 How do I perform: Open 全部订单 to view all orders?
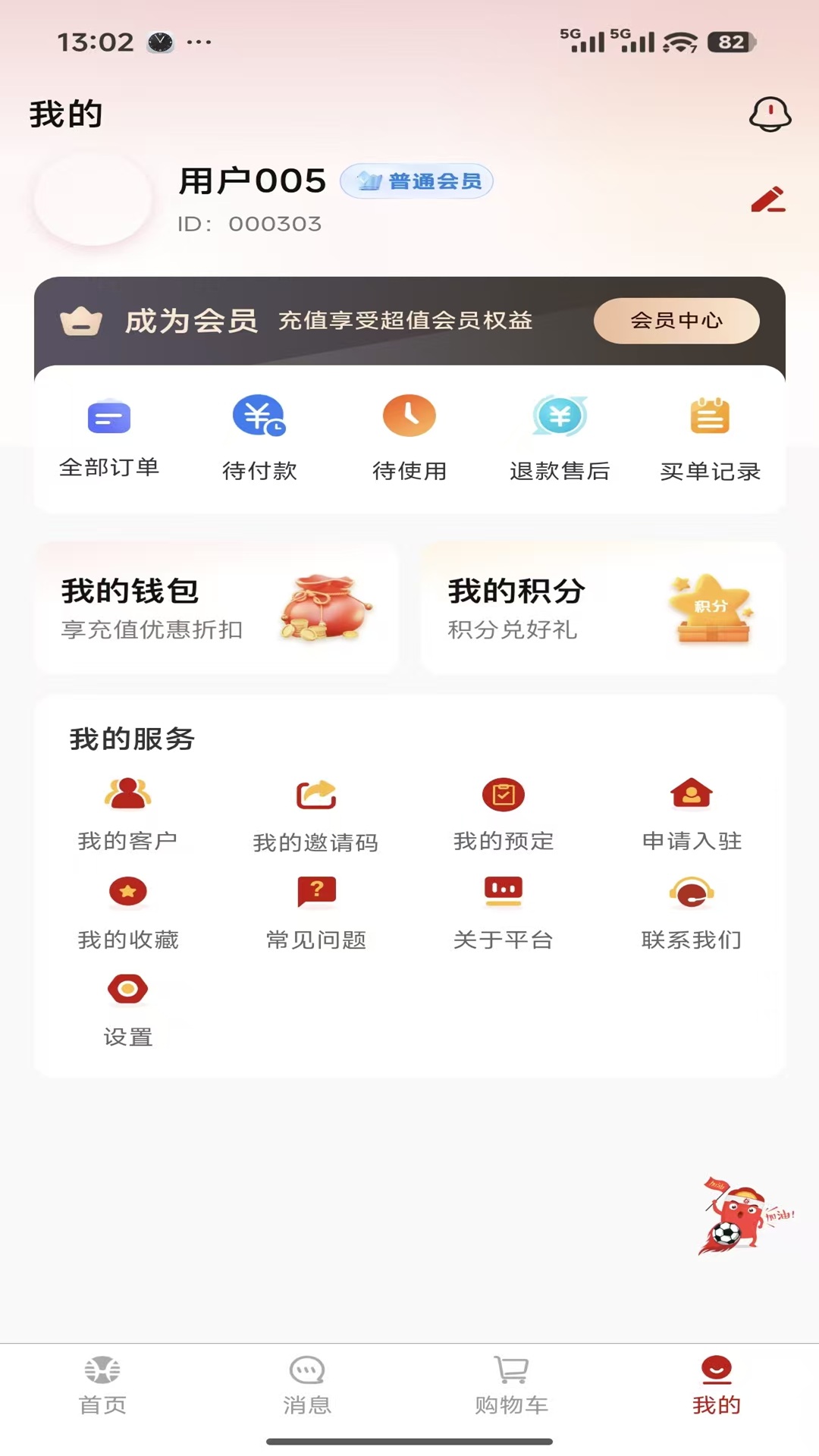(x=109, y=440)
